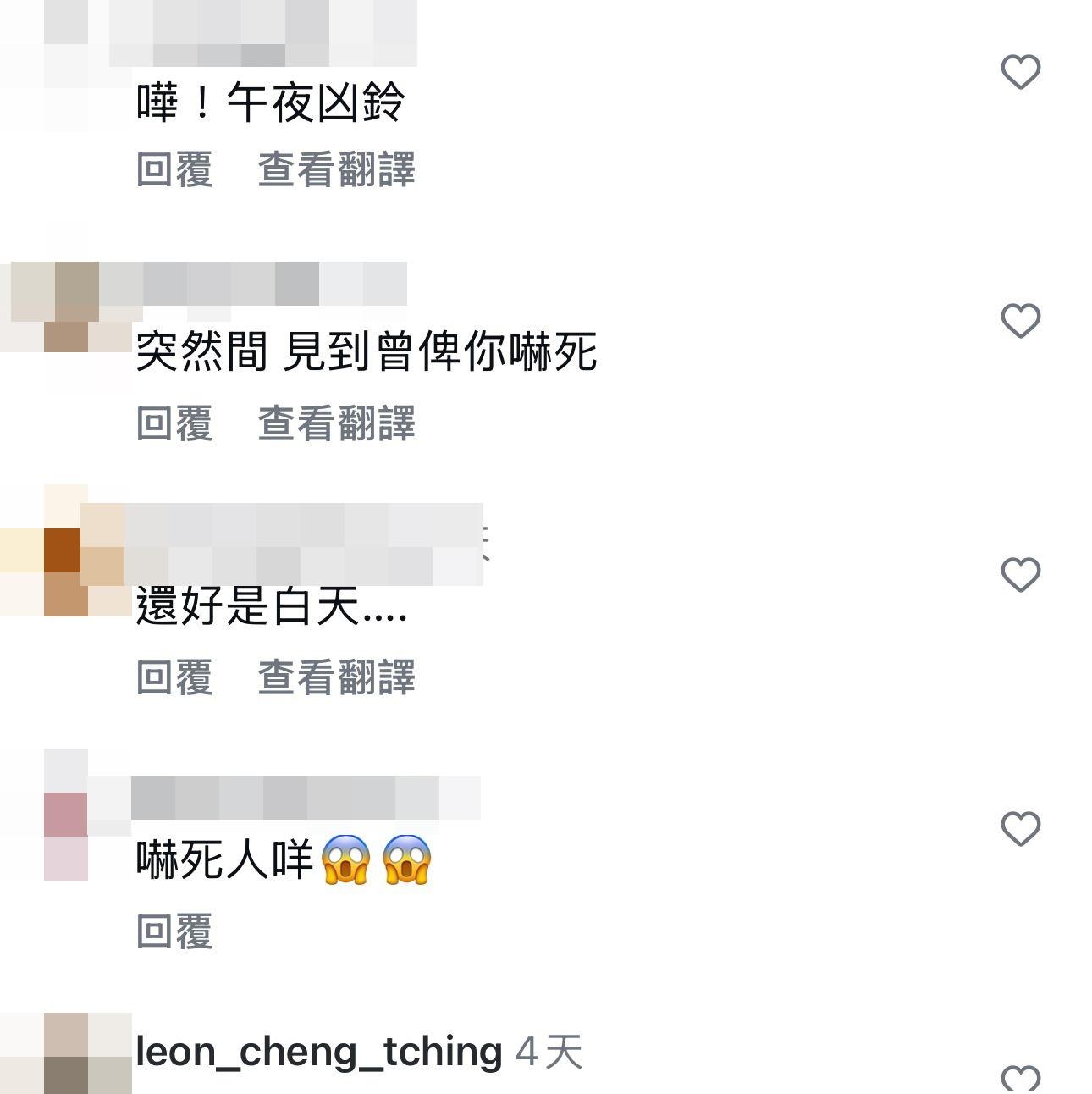Translate the 還好是白天.... comment
Screen dimensions: 1092x1094
tap(336, 677)
